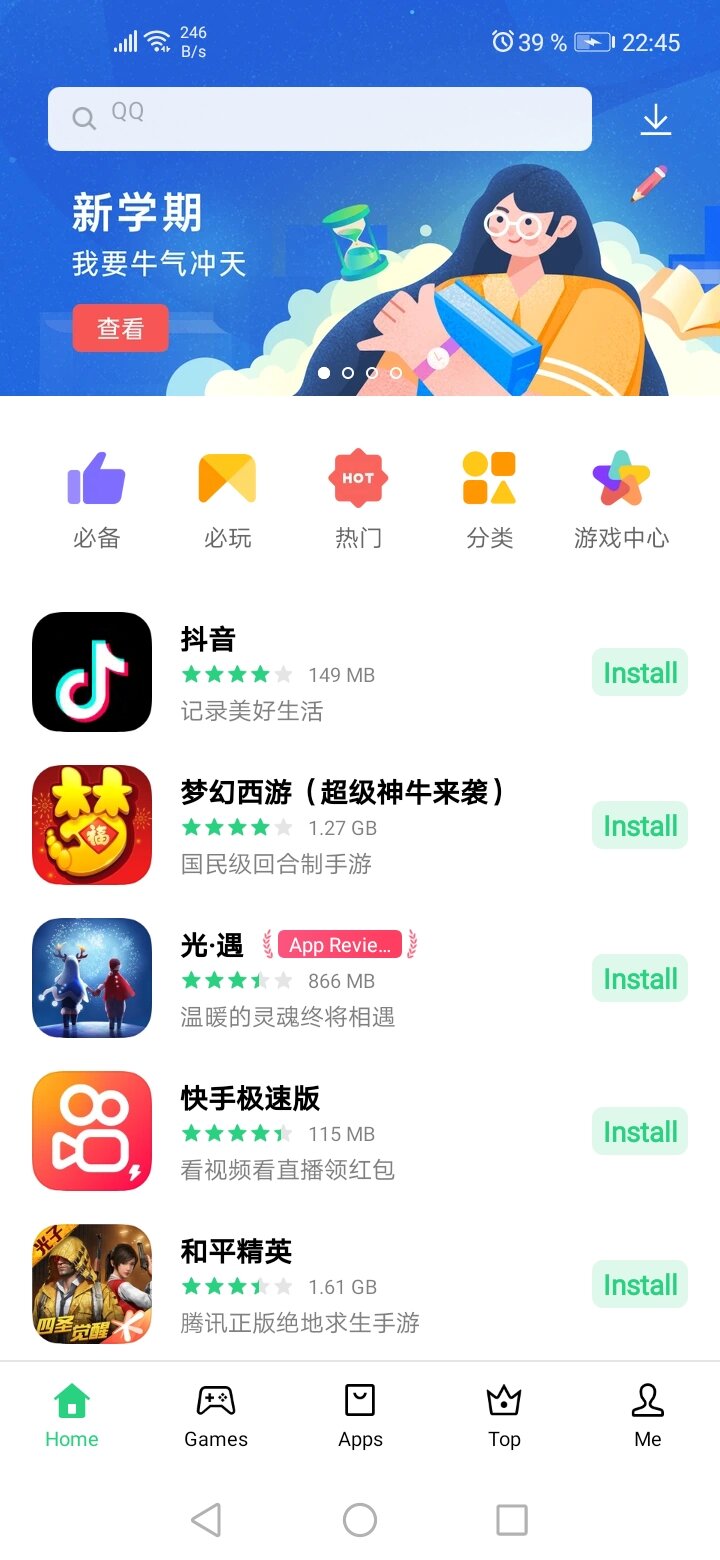
Task: Install 光·遇
Action: coord(640,979)
